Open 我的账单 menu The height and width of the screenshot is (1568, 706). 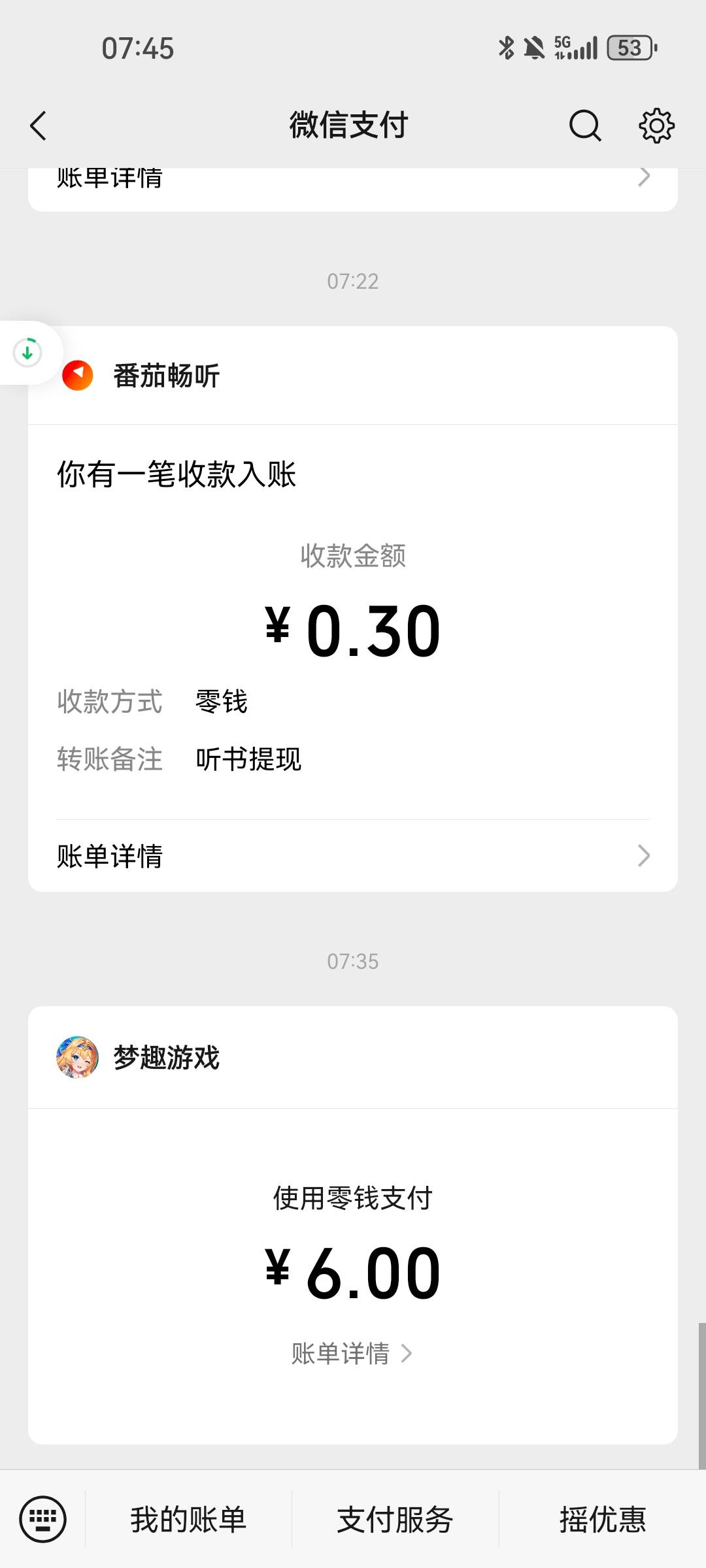click(x=188, y=1519)
